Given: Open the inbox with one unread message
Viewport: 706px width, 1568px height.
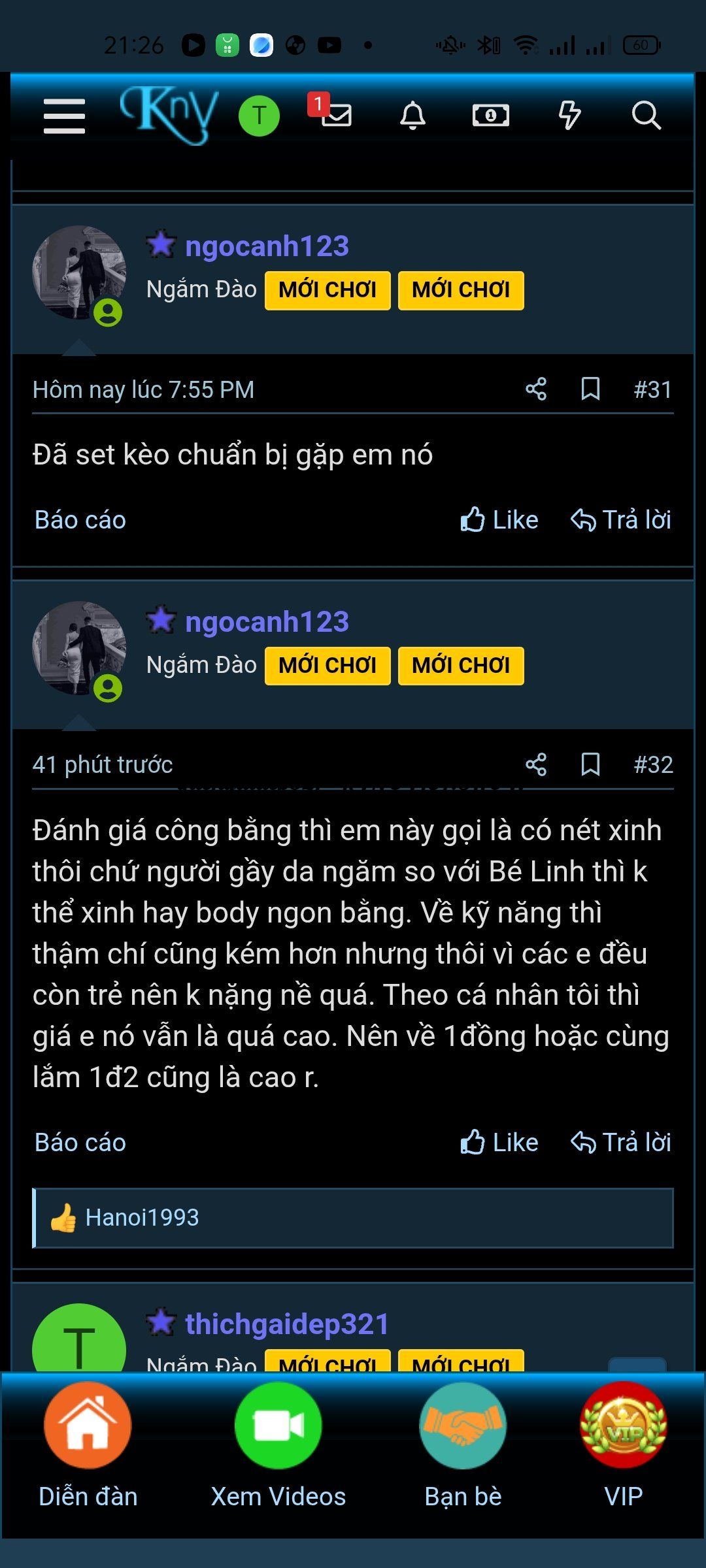Looking at the screenshot, I should 335,114.
